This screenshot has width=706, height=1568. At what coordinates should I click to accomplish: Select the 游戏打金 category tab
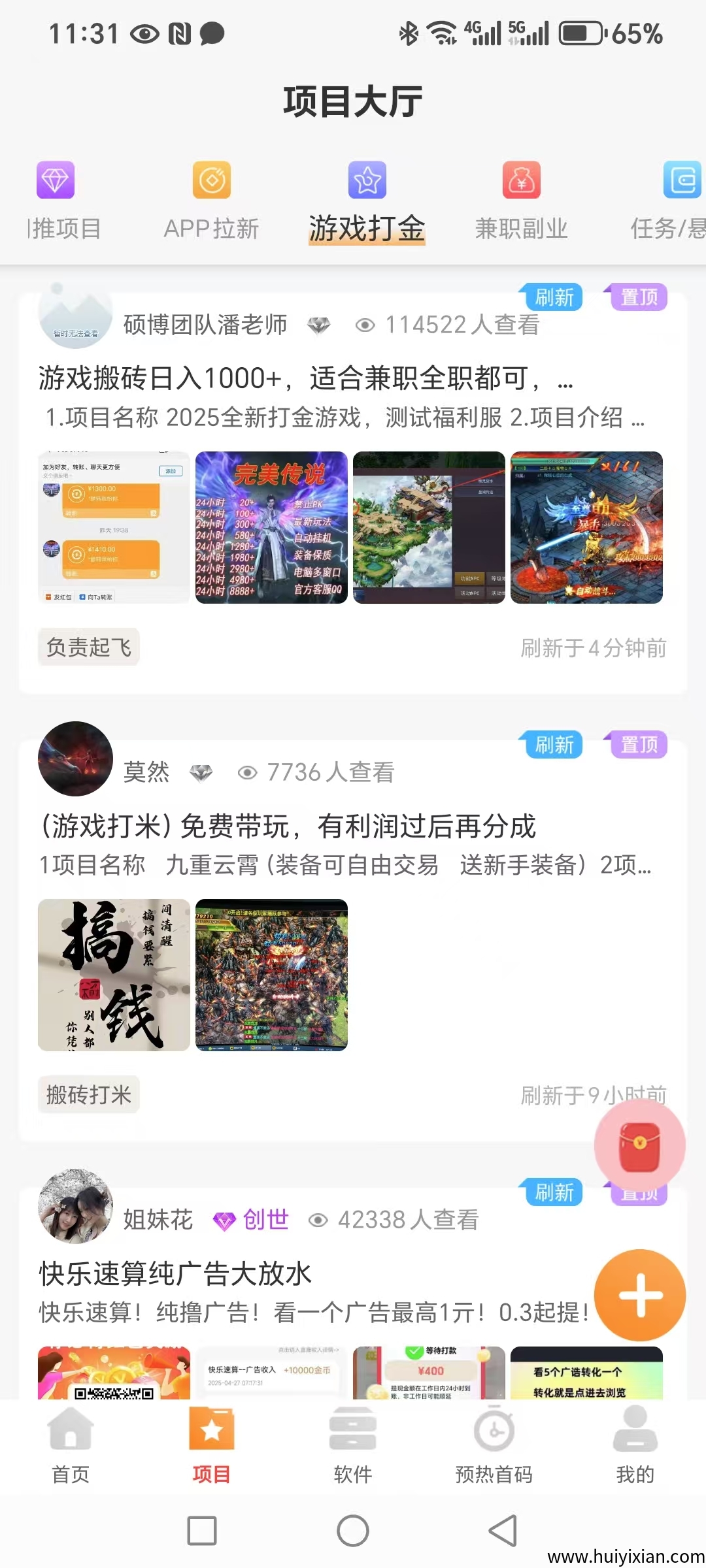(367, 202)
